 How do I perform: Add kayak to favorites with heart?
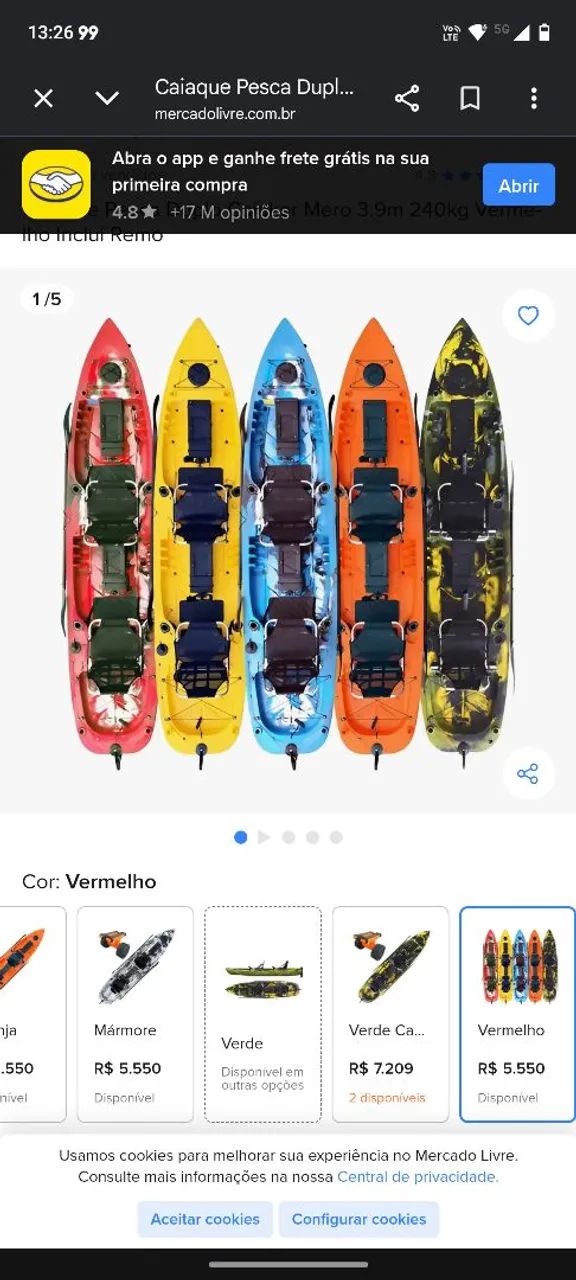[528, 316]
